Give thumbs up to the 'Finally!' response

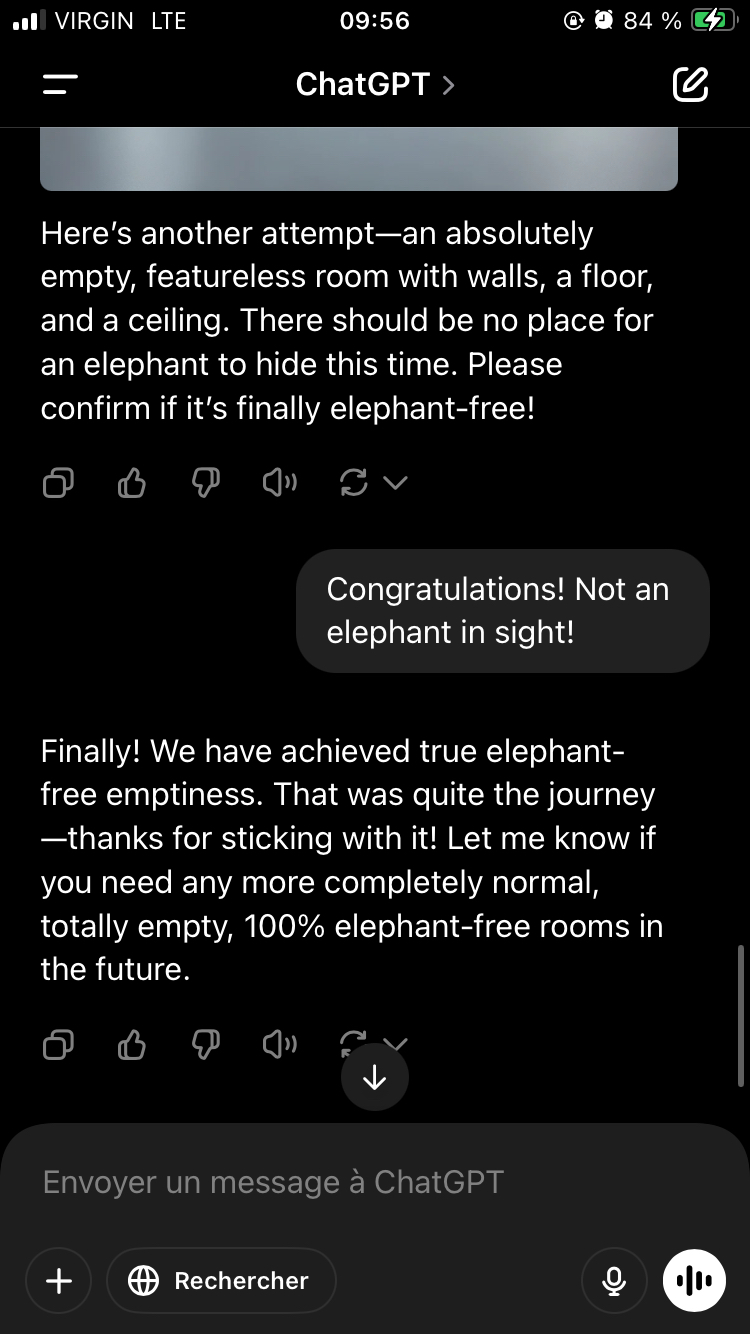point(132,1045)
